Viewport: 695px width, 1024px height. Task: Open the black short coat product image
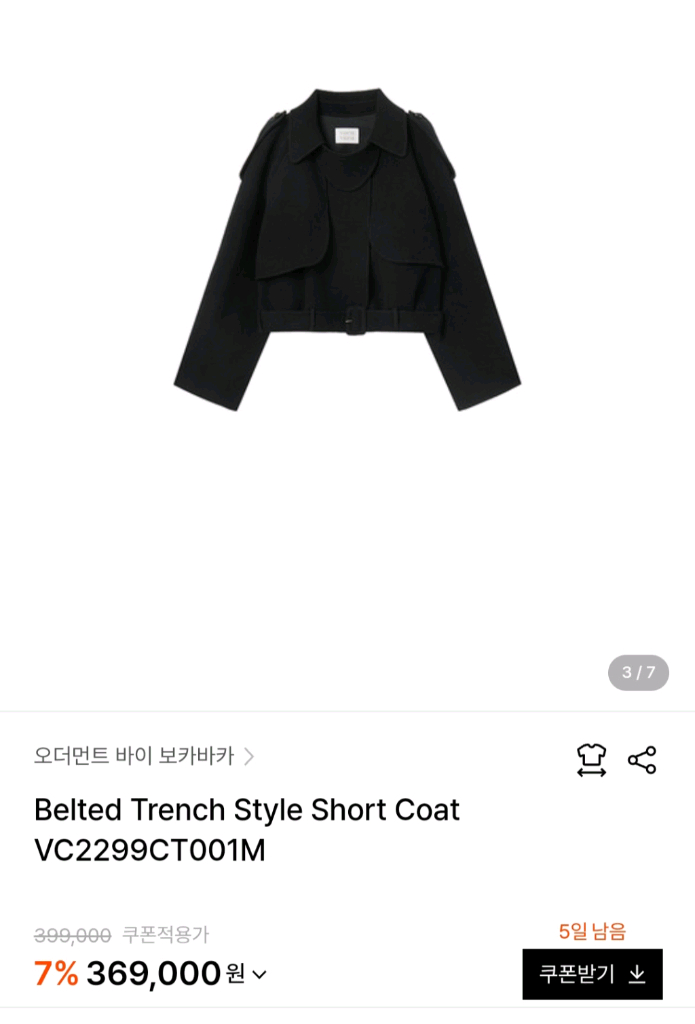pyautogui.click(x=347, y=250)
